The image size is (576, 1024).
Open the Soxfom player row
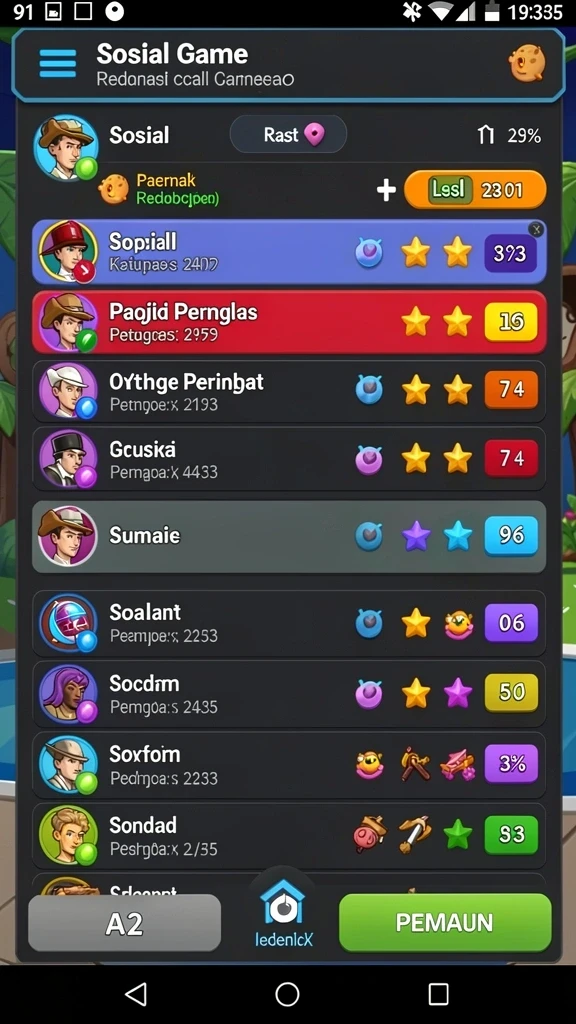pos(289,765)
